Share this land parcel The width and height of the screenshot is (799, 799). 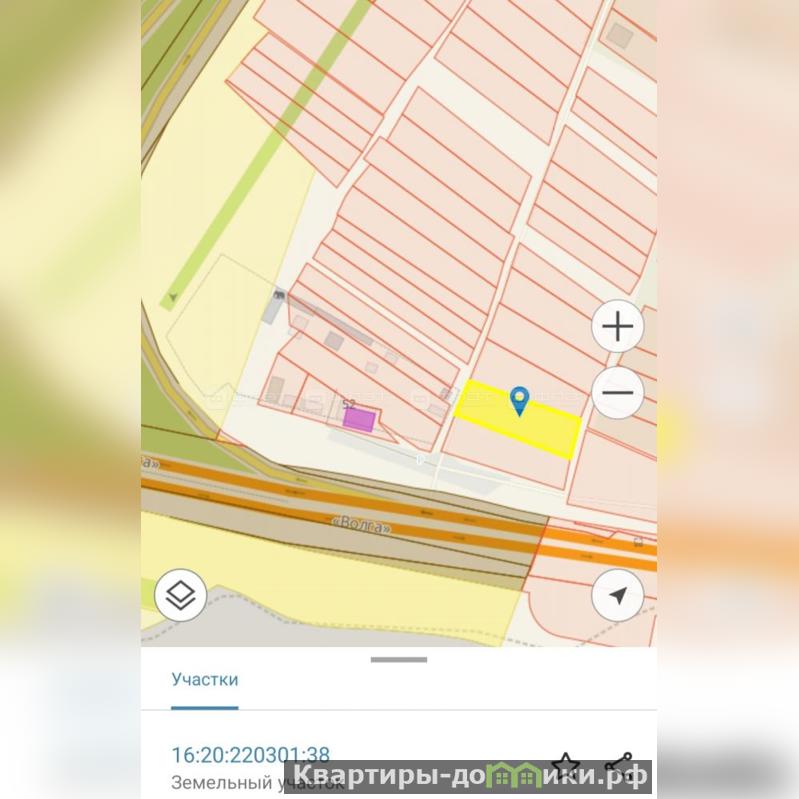(620, 768)
